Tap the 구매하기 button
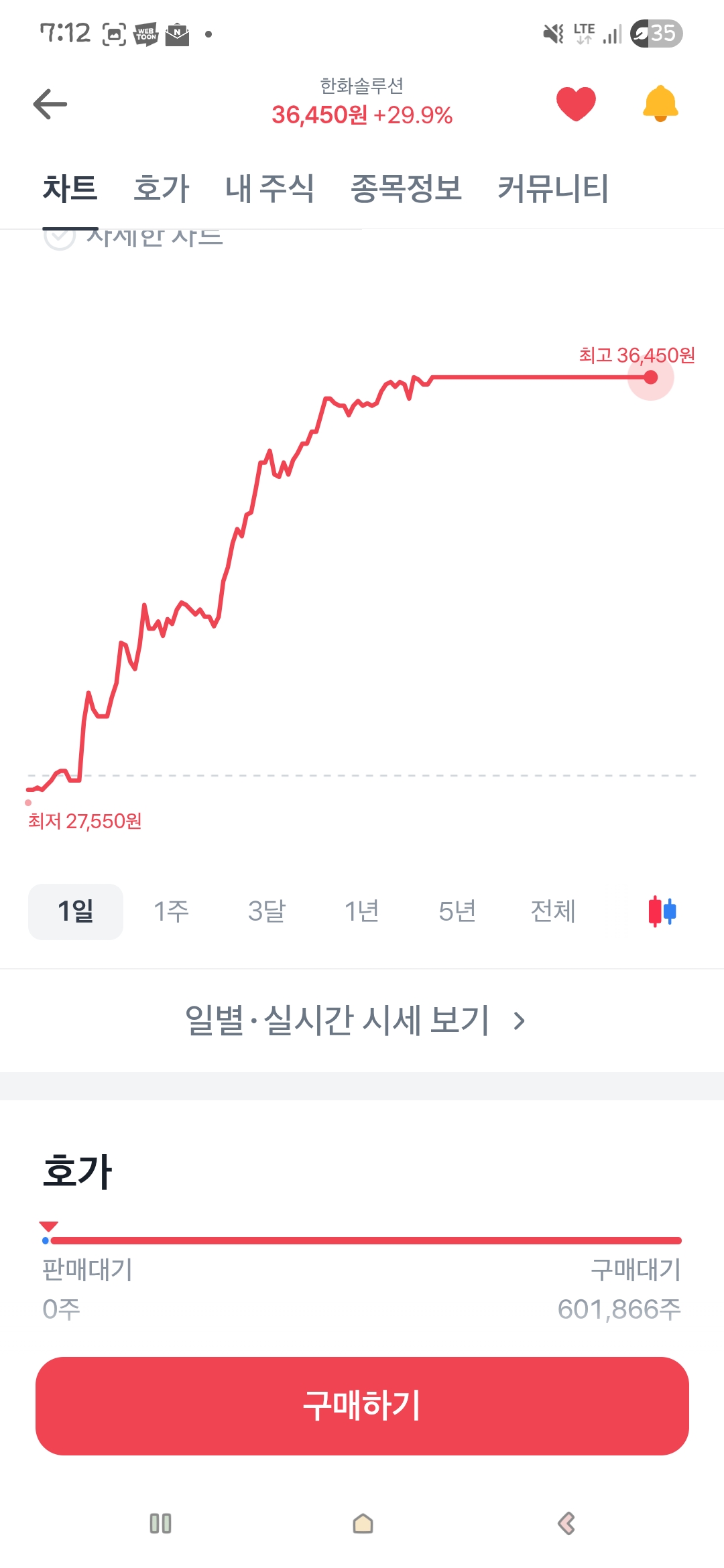This screenshot has height=1568, width=724. [362, 1406]
